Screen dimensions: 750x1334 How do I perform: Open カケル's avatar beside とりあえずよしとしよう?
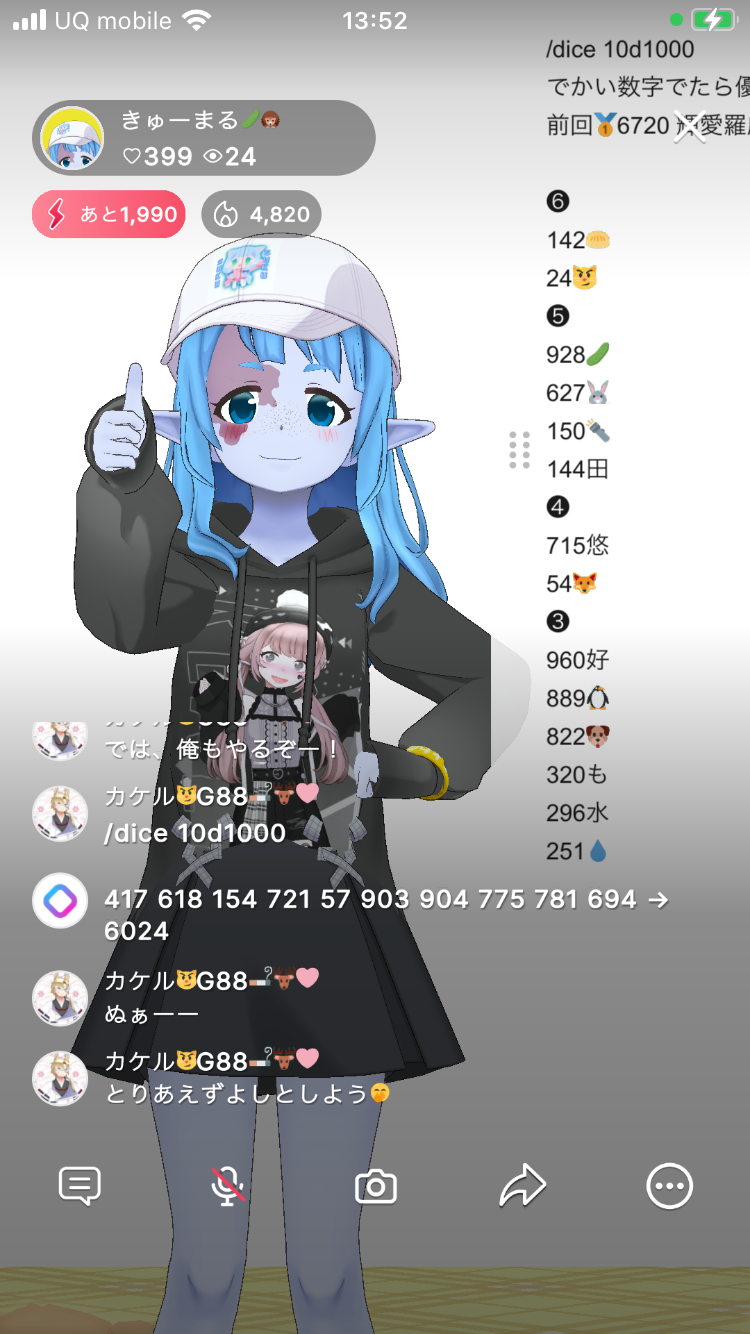click(x=60, y=1078)
